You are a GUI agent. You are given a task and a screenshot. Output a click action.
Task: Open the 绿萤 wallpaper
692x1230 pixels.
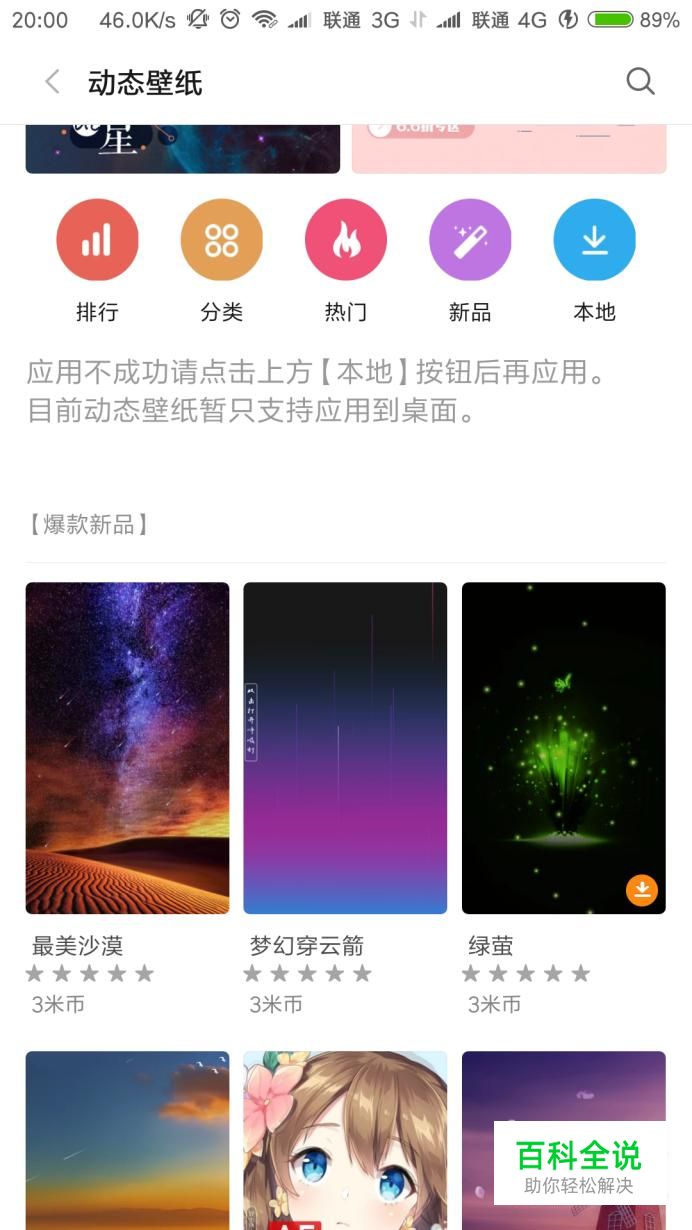[563, 748]
